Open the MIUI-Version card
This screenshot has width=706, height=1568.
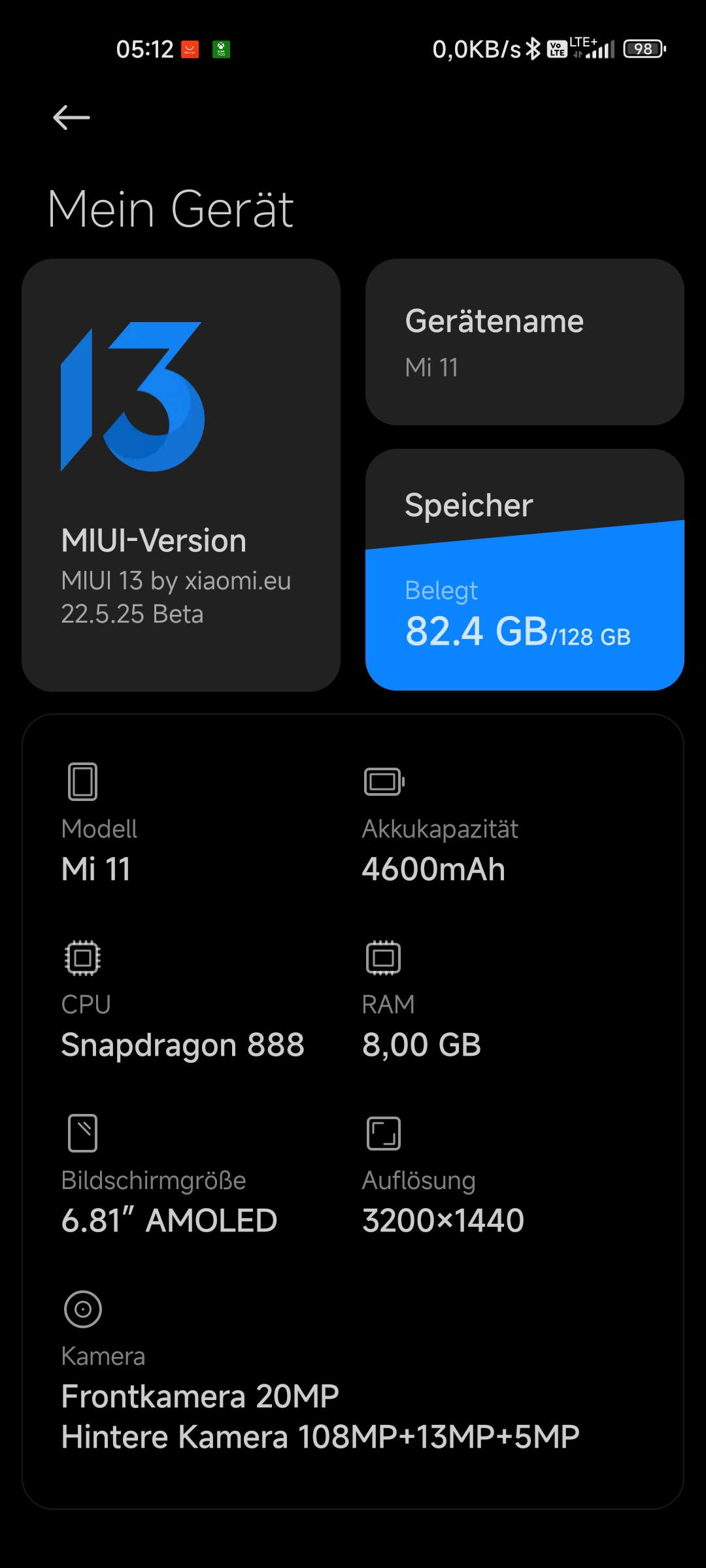[181, 475]
